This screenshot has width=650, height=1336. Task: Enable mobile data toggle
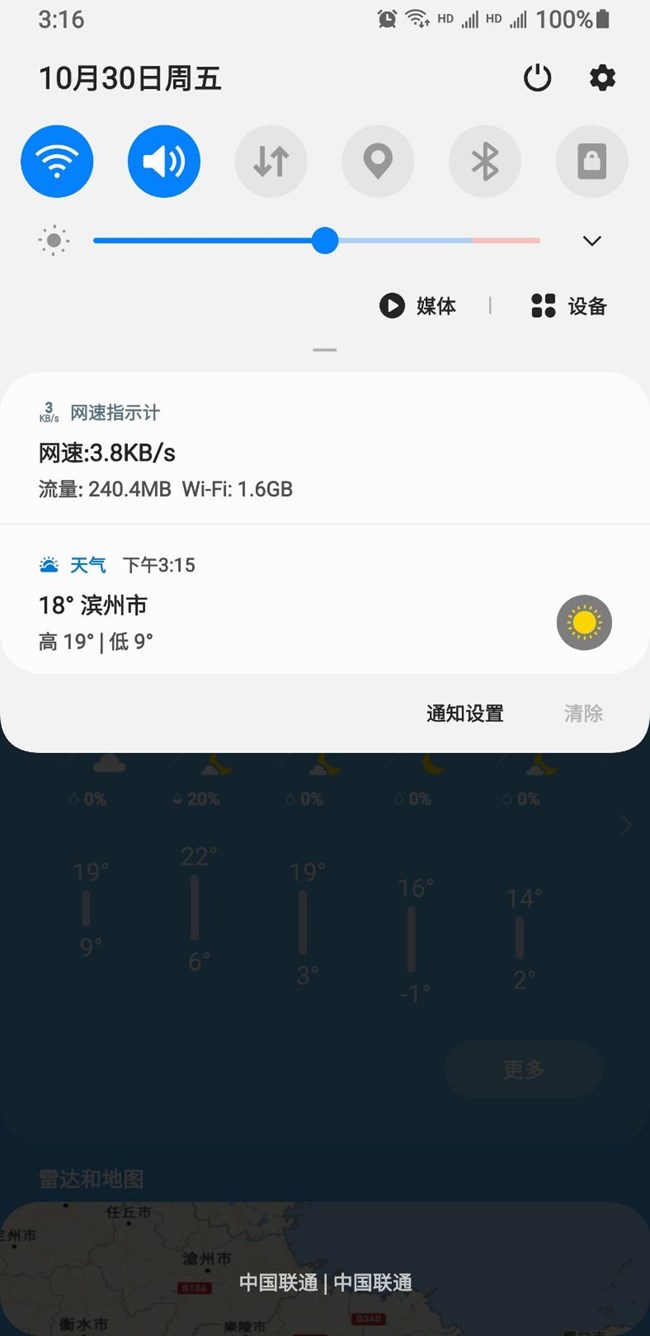pos(271,161)
